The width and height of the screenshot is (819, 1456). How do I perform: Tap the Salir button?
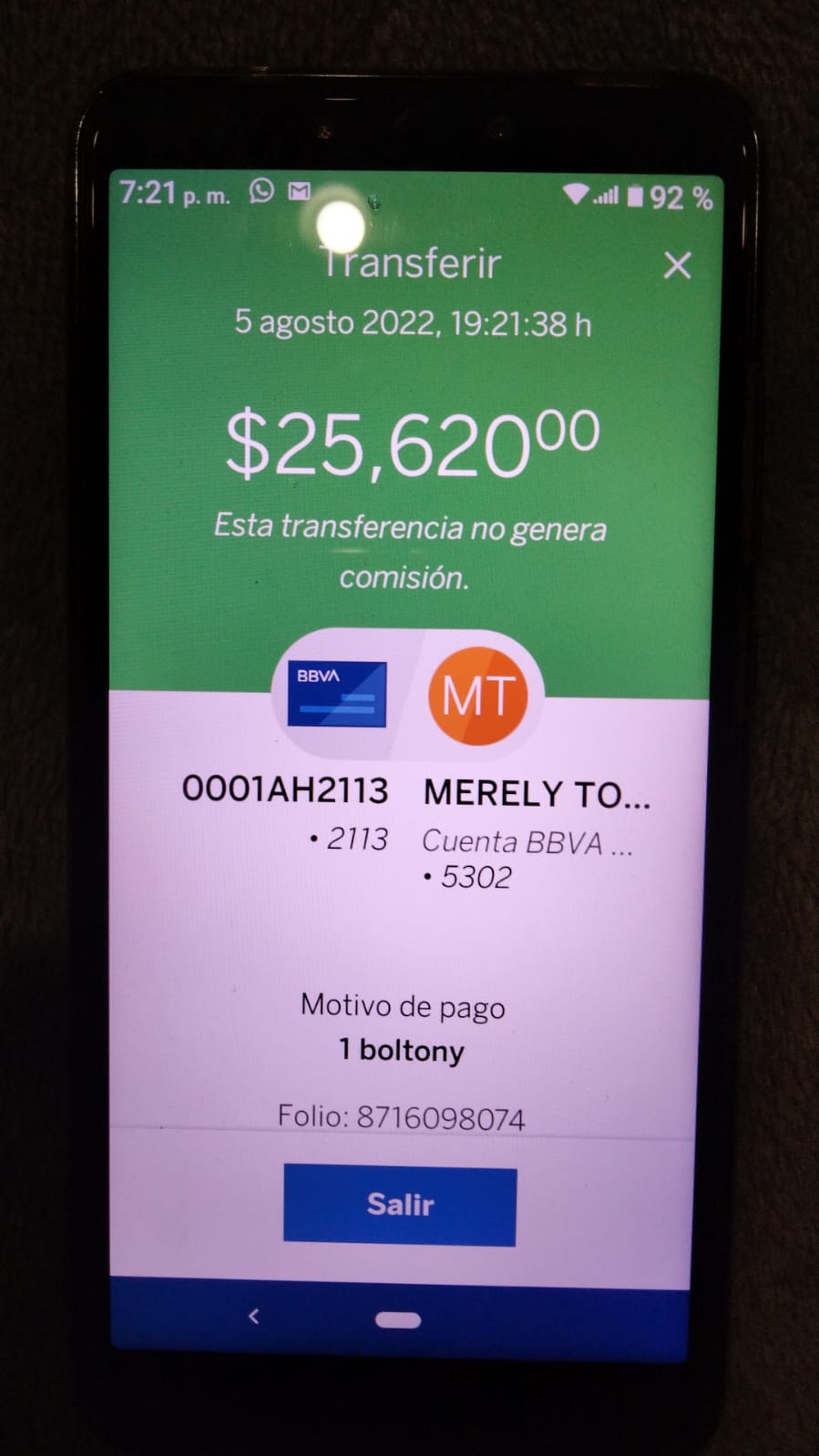400,1205
